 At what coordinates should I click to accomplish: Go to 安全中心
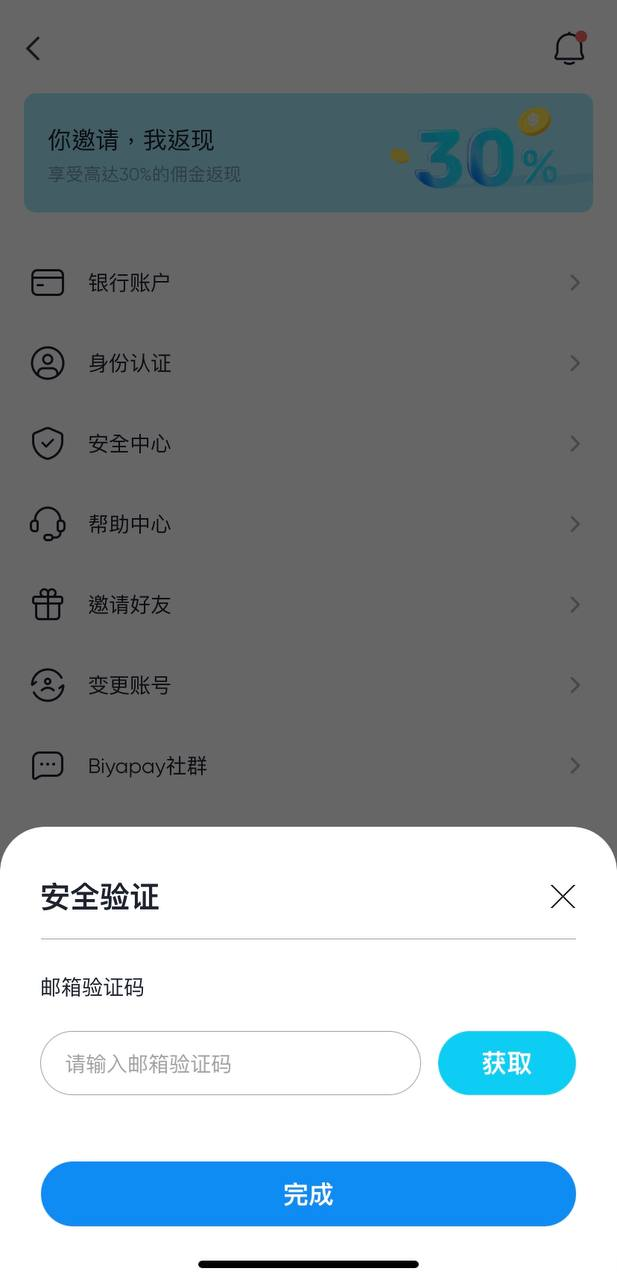(x=308, y=444)
